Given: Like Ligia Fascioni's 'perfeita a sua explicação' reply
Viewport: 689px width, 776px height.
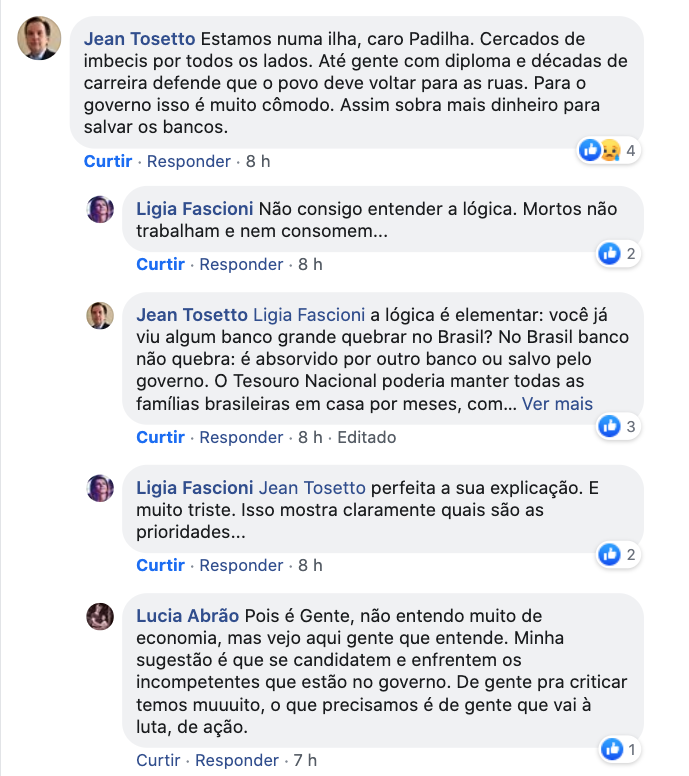Looking at the screenshot, I should tap(160, 565).
